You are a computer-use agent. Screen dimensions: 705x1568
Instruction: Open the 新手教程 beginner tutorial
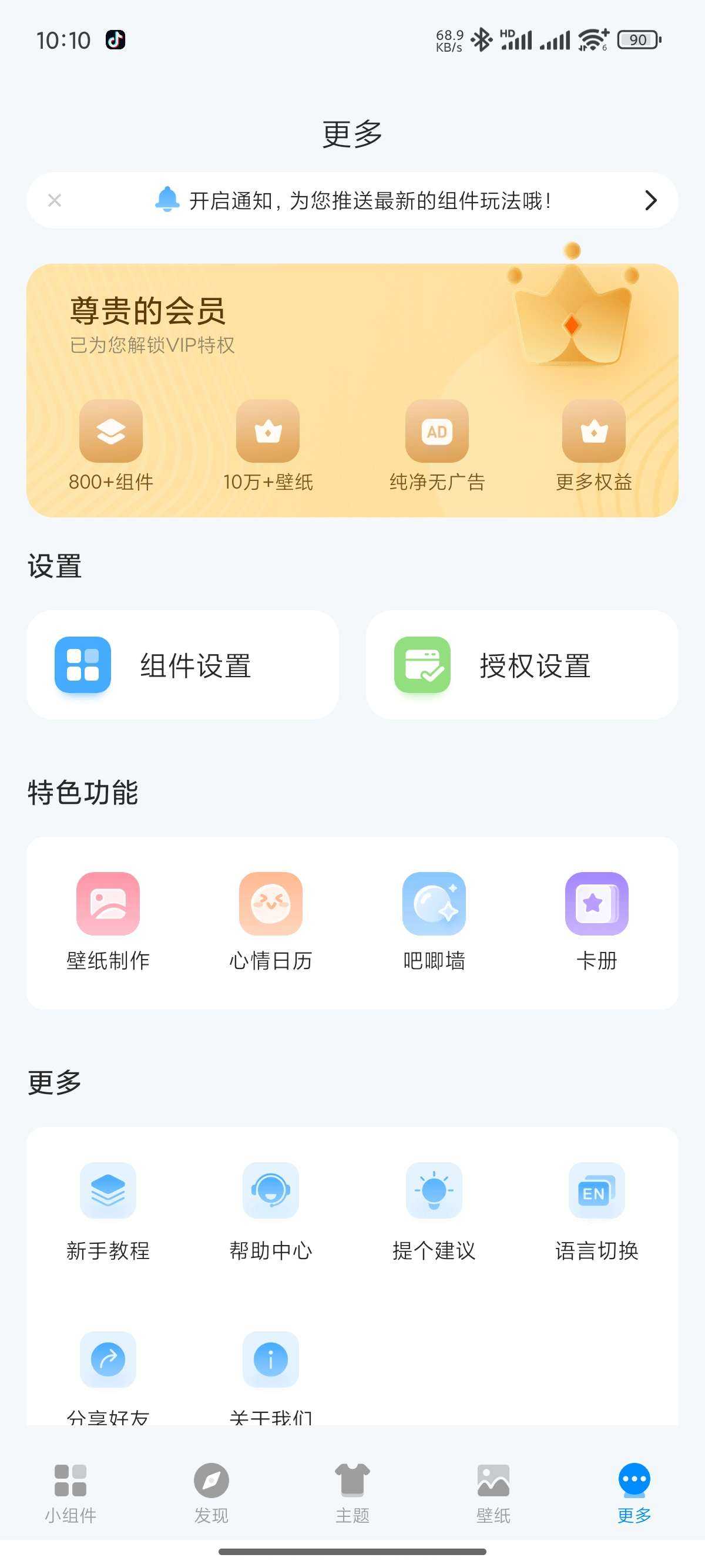[x=108, y=1192]
